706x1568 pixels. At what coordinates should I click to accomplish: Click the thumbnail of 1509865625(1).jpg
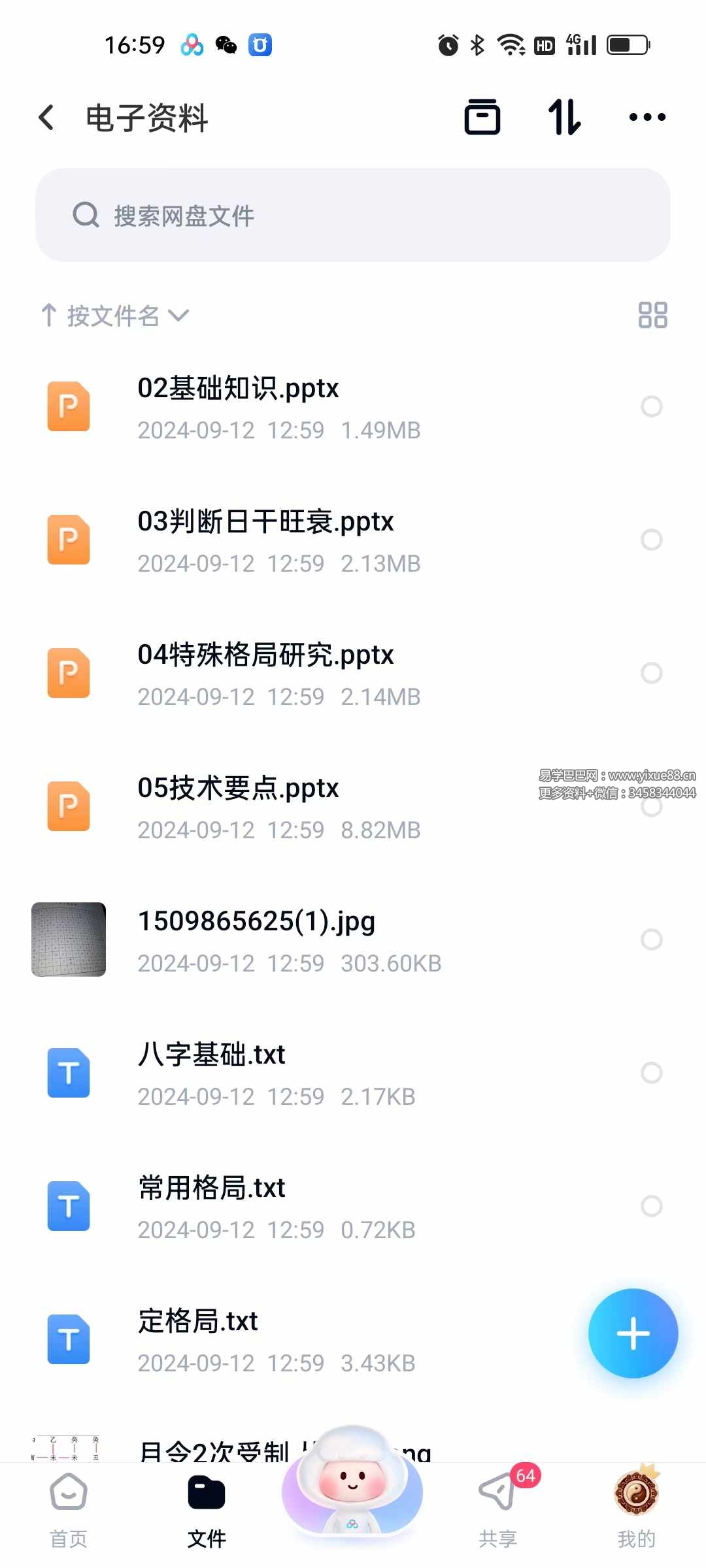(x=68, y=939)
